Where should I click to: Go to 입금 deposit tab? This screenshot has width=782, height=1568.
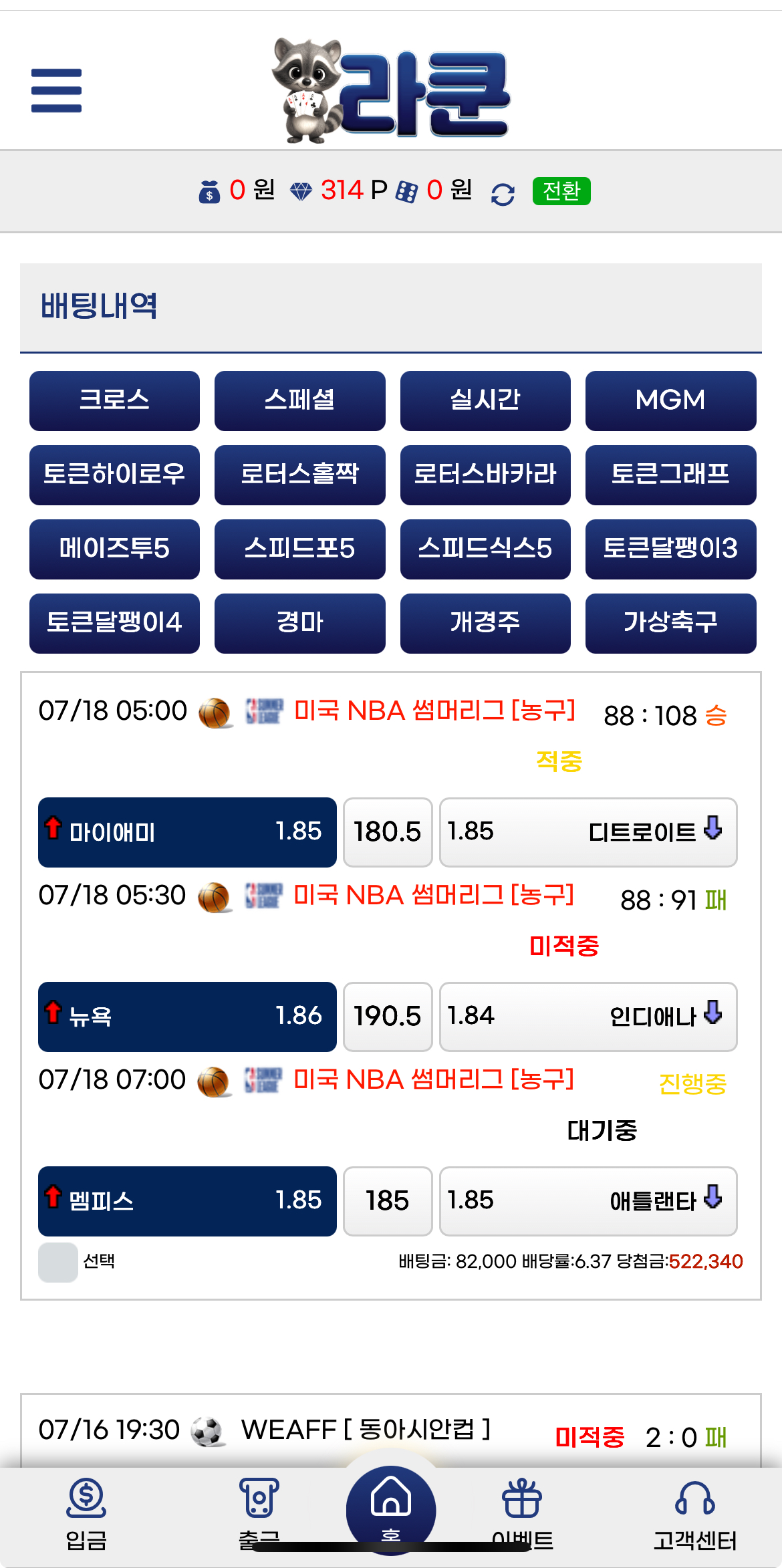pos(86,1515)
